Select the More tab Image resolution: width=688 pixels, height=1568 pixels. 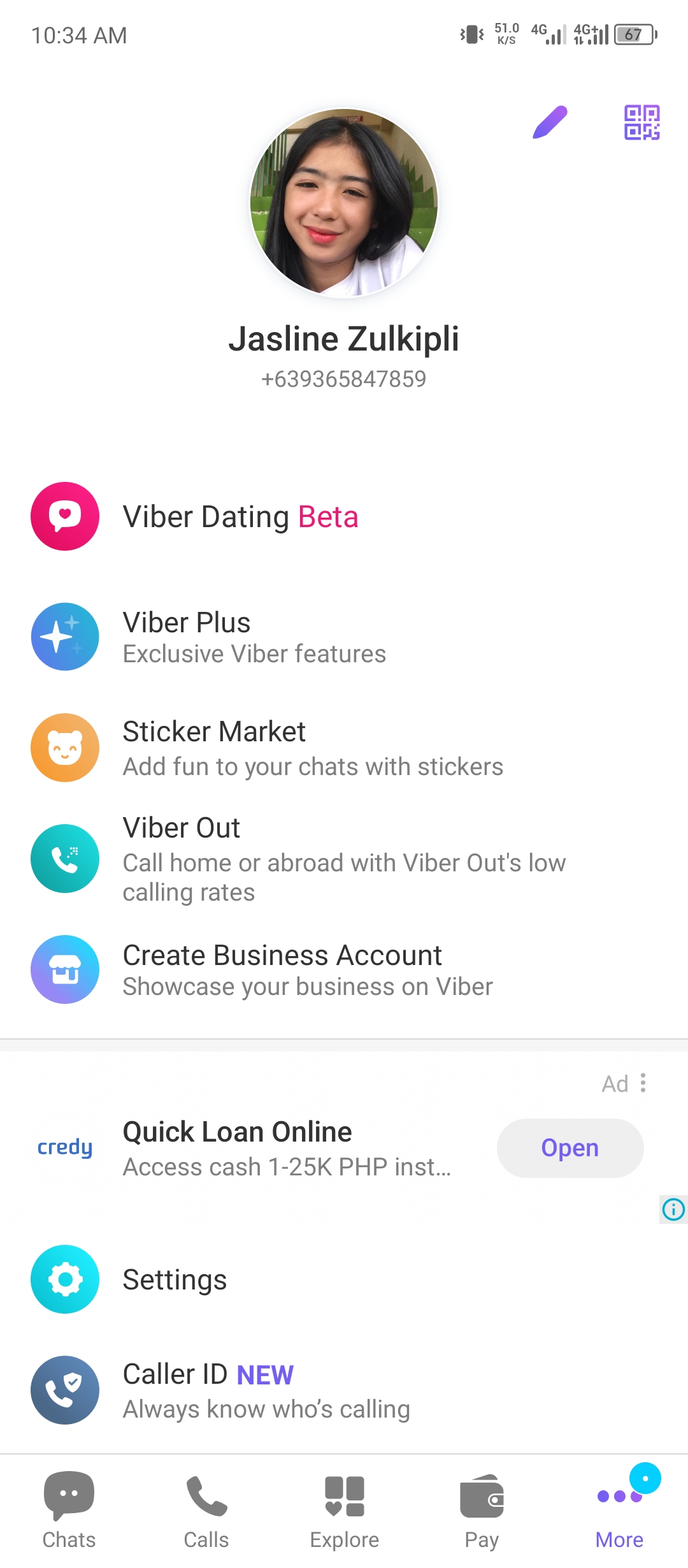[619, 1511]
